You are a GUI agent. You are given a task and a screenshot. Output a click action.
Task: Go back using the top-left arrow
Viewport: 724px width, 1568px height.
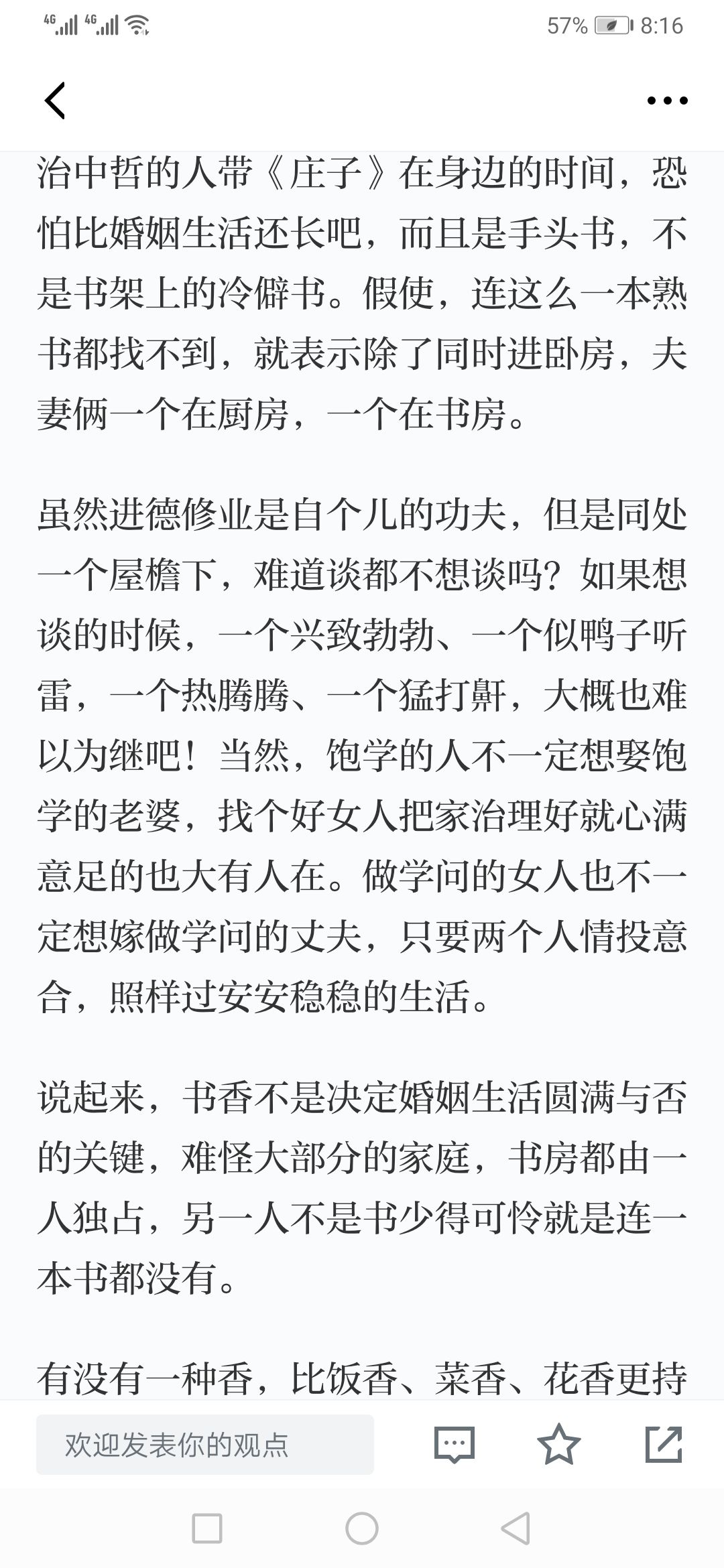click(55, 101)
